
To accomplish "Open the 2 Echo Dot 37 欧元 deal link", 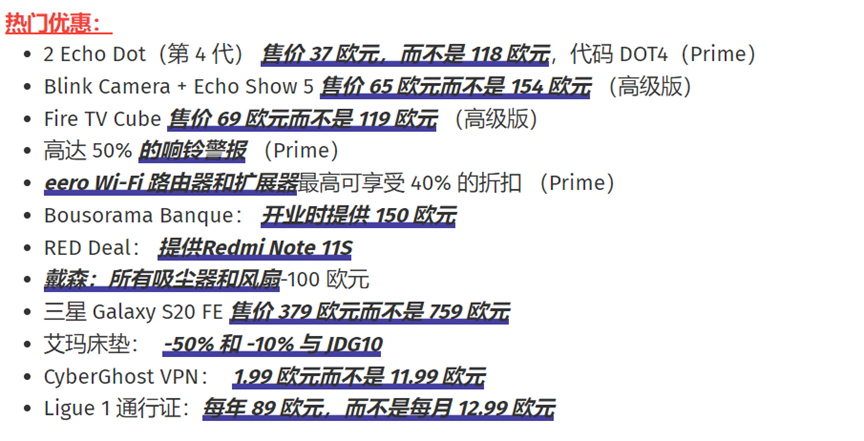I will click(405, 54).
